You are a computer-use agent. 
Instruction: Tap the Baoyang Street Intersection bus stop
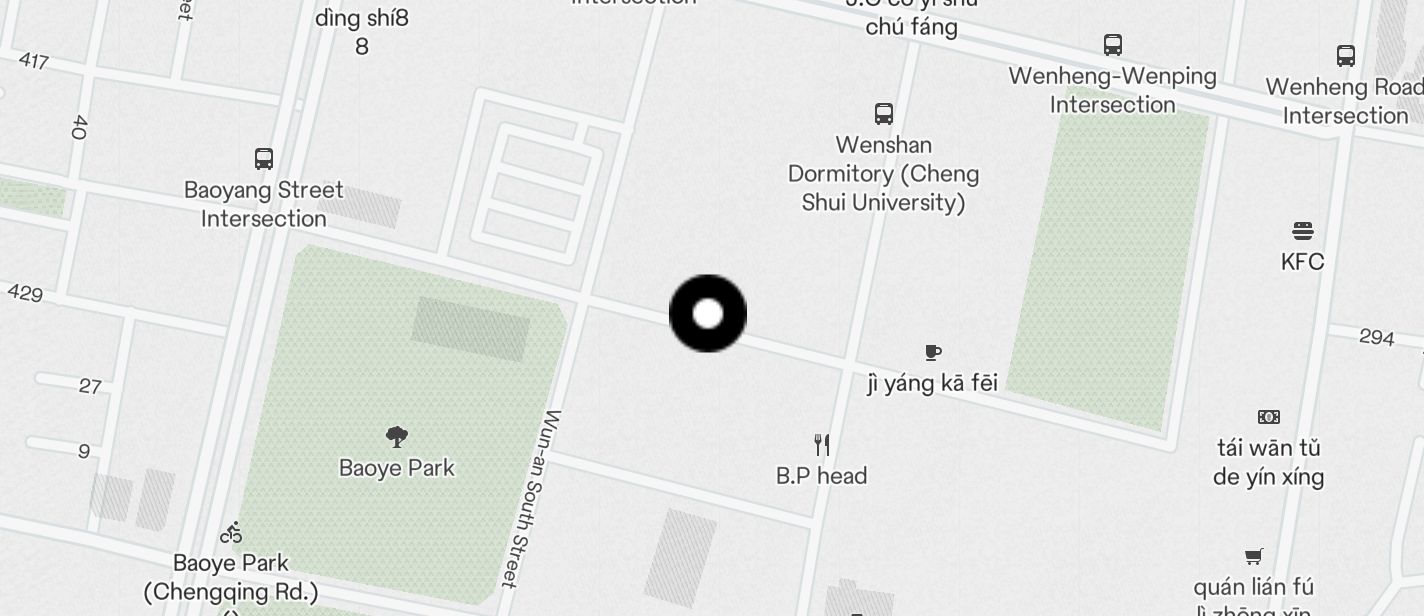point(264,159)
